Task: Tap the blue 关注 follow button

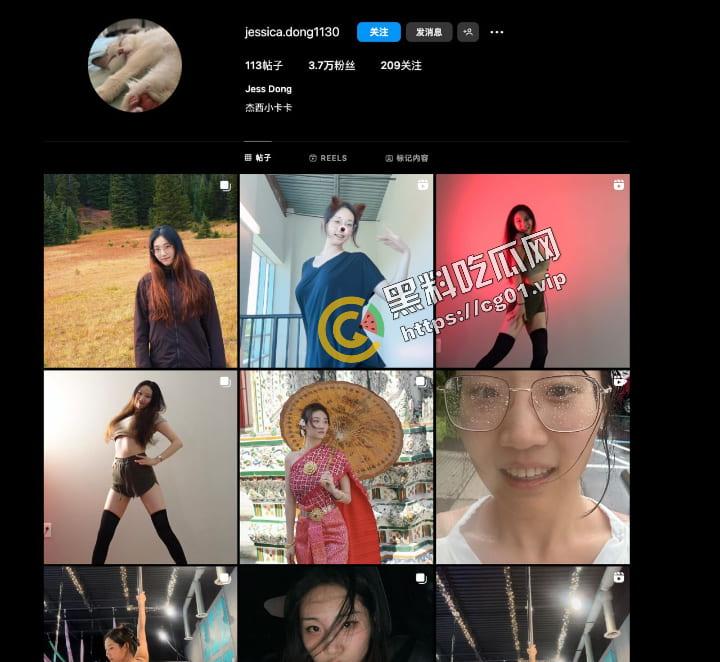Action: click(x=379, y=32)
